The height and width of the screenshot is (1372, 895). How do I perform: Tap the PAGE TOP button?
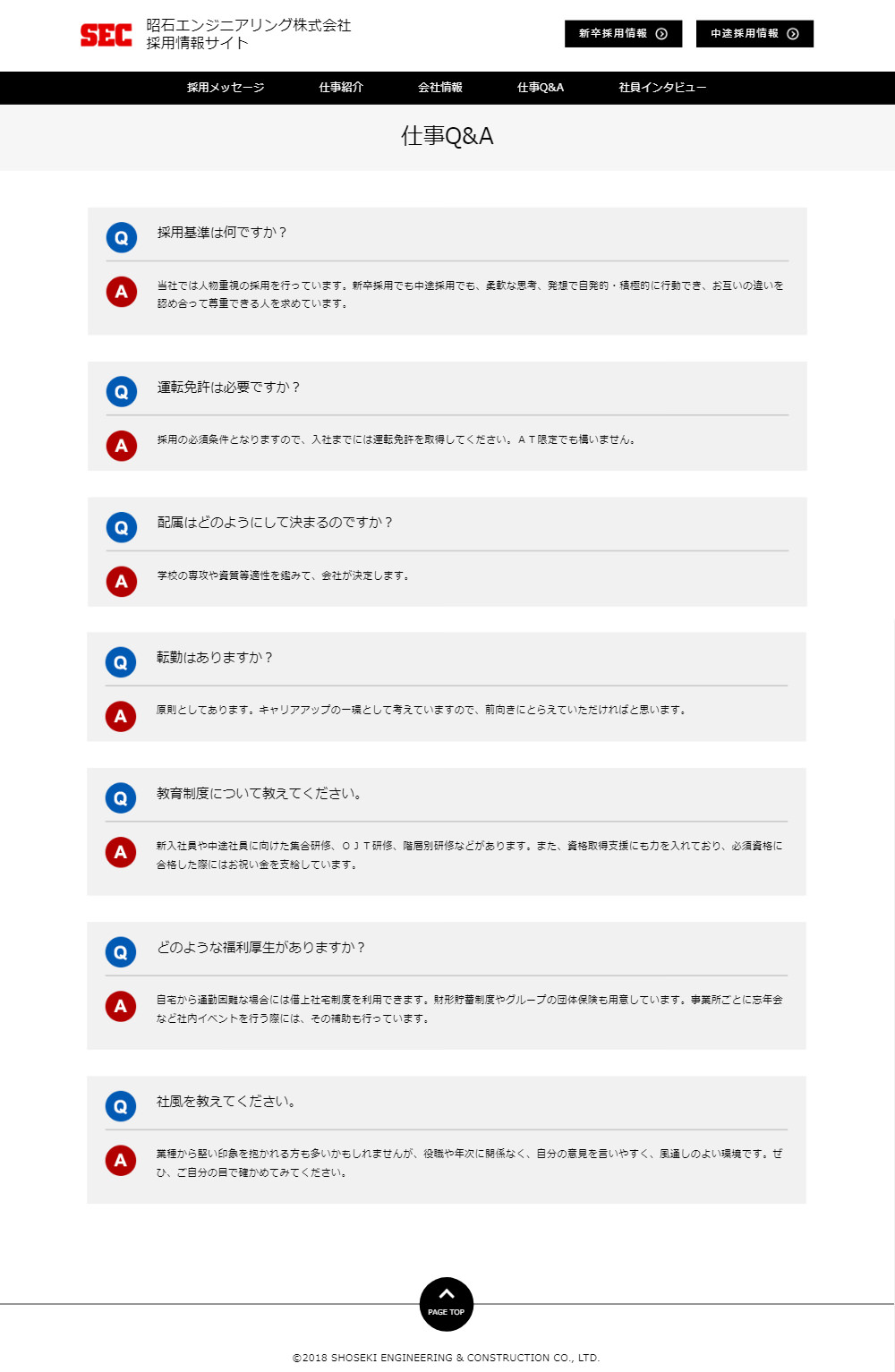pyautogui.click(x=447, y=1304)
